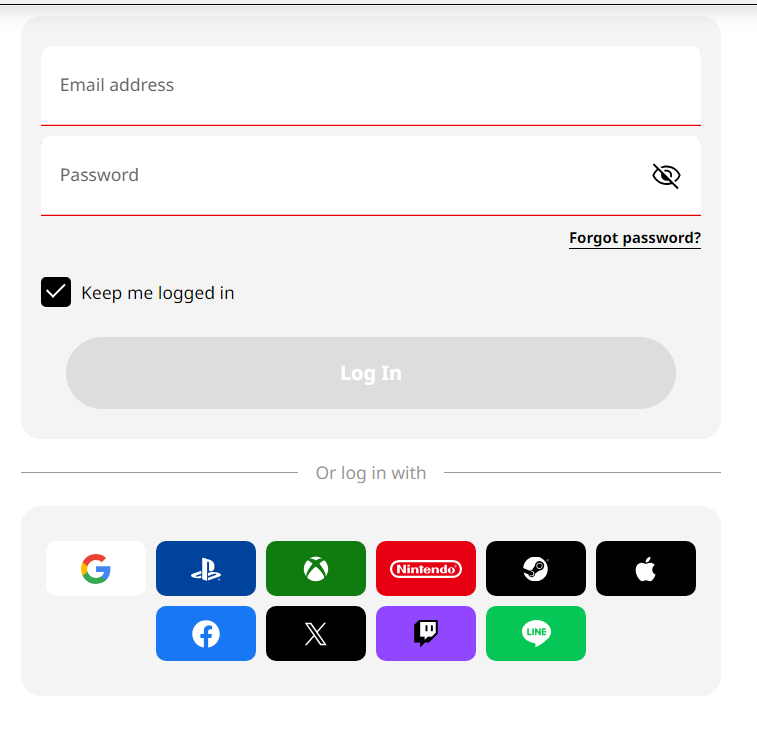Continue with Apple login
This screenshot has height=735, width=757.
click(646, 569)
